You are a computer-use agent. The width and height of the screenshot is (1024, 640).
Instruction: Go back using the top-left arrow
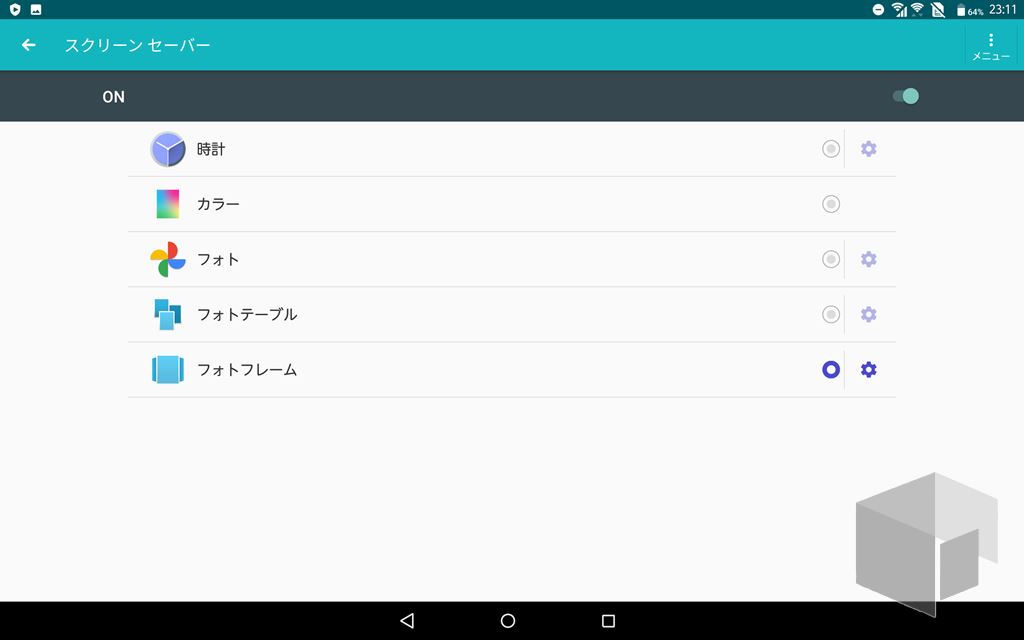tap(29, 45)
